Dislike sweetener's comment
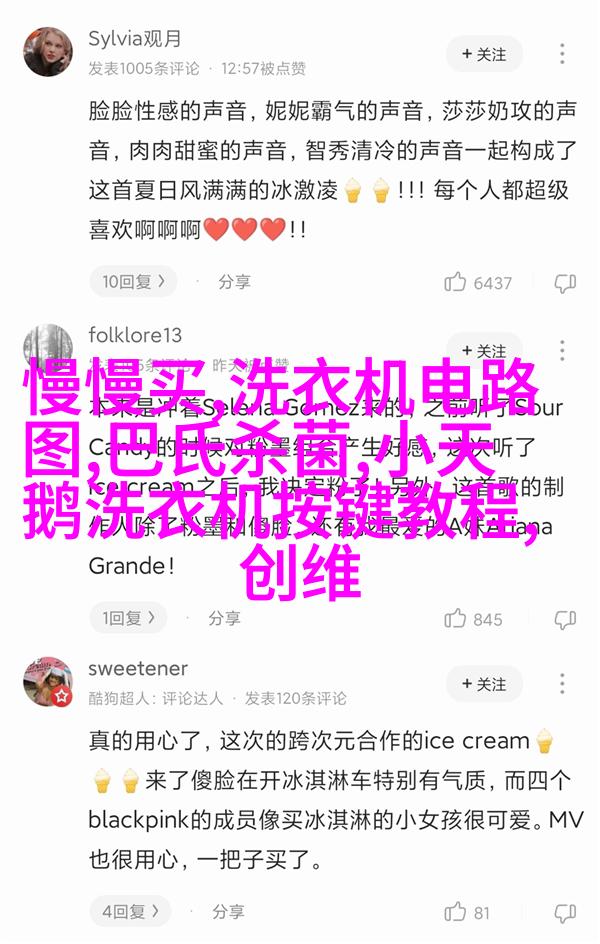This screenshot has width=600, height=944. click(566, 912)
